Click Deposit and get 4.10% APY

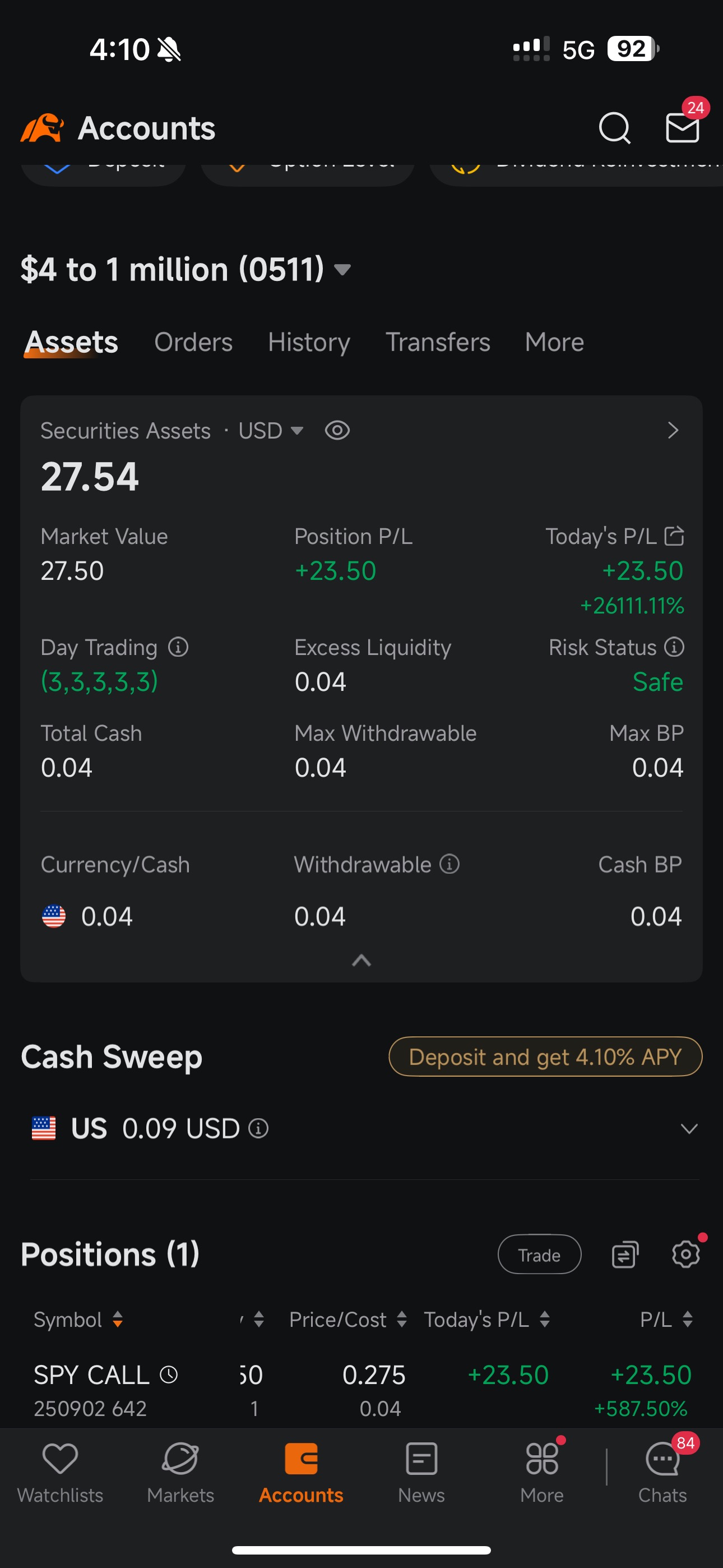[545, 1057]
